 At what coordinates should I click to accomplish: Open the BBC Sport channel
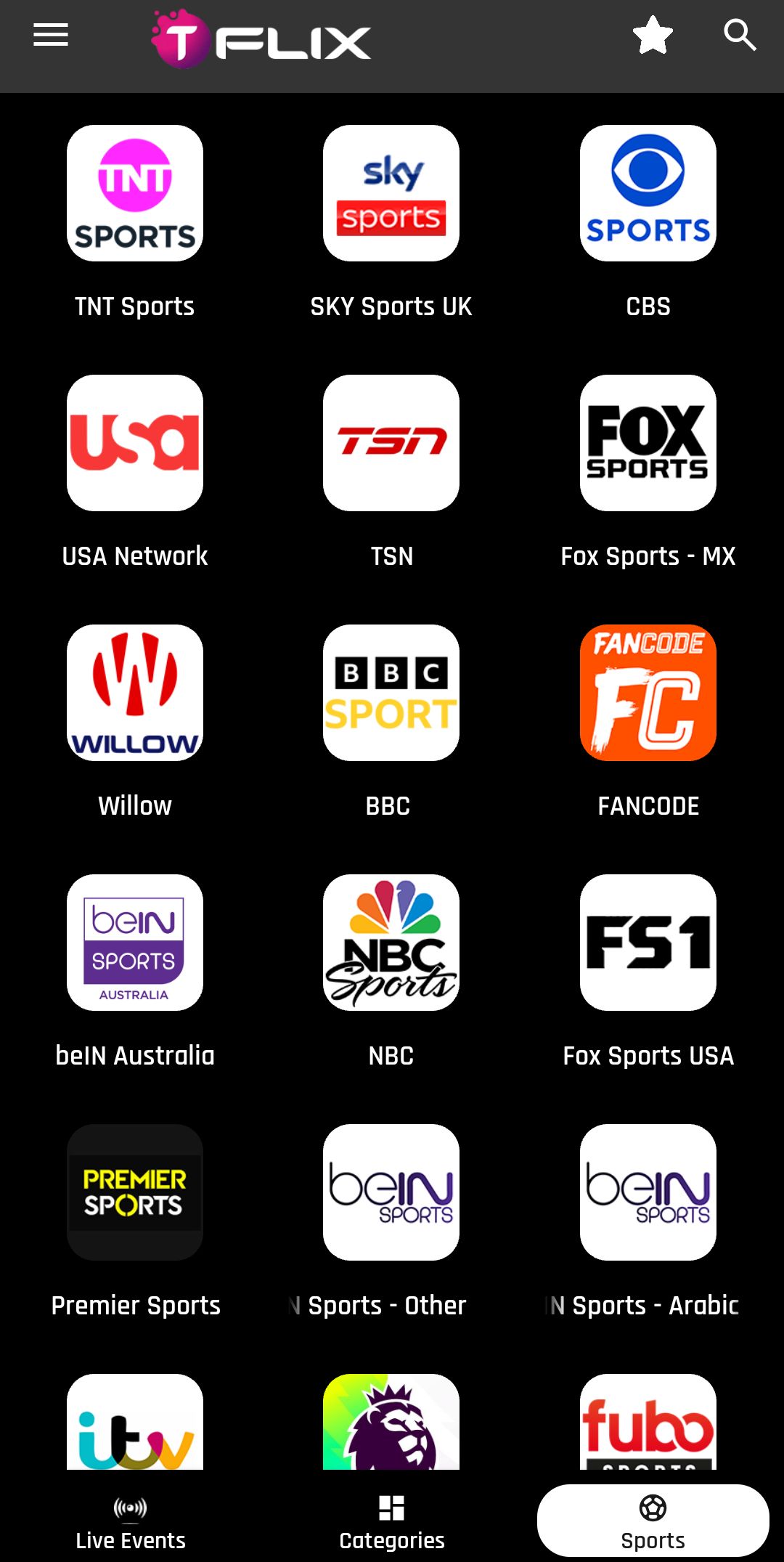(390, 693)
